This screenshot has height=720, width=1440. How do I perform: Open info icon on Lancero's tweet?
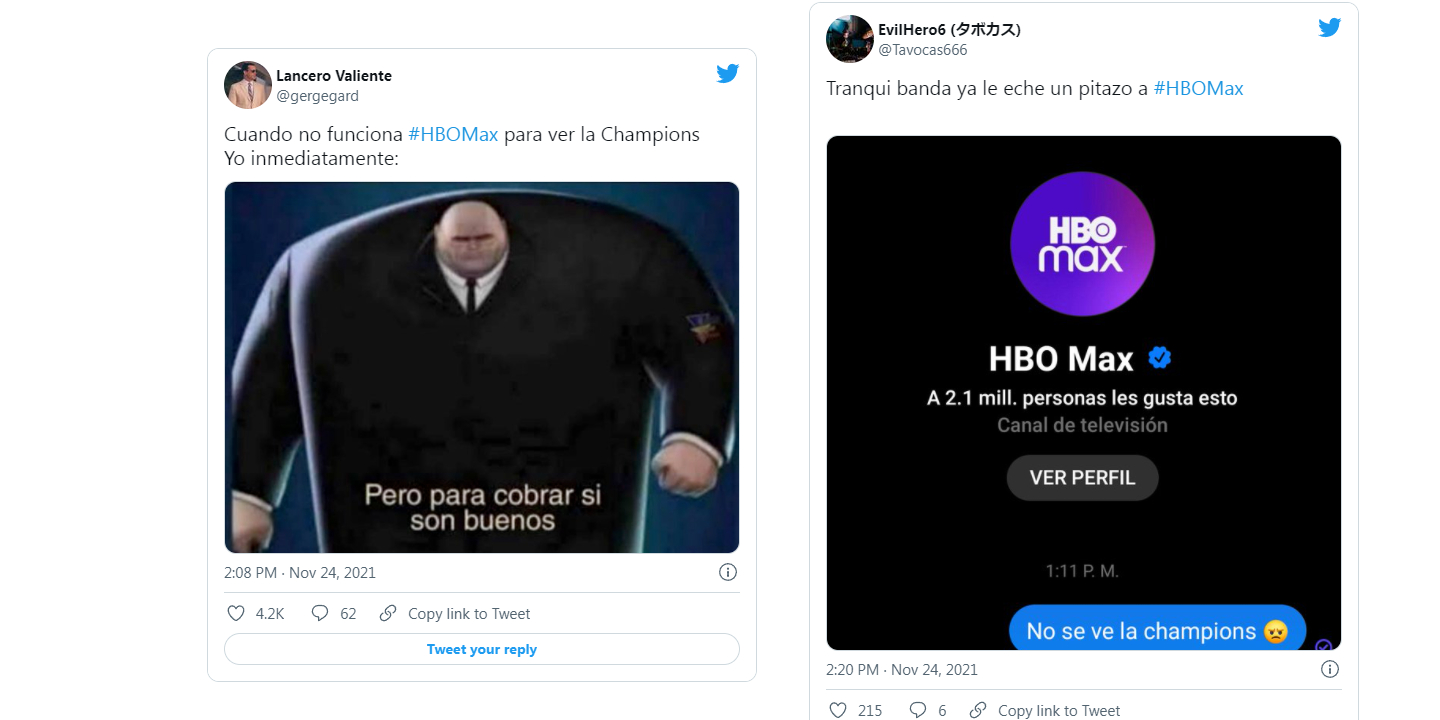tap(728, 572)
